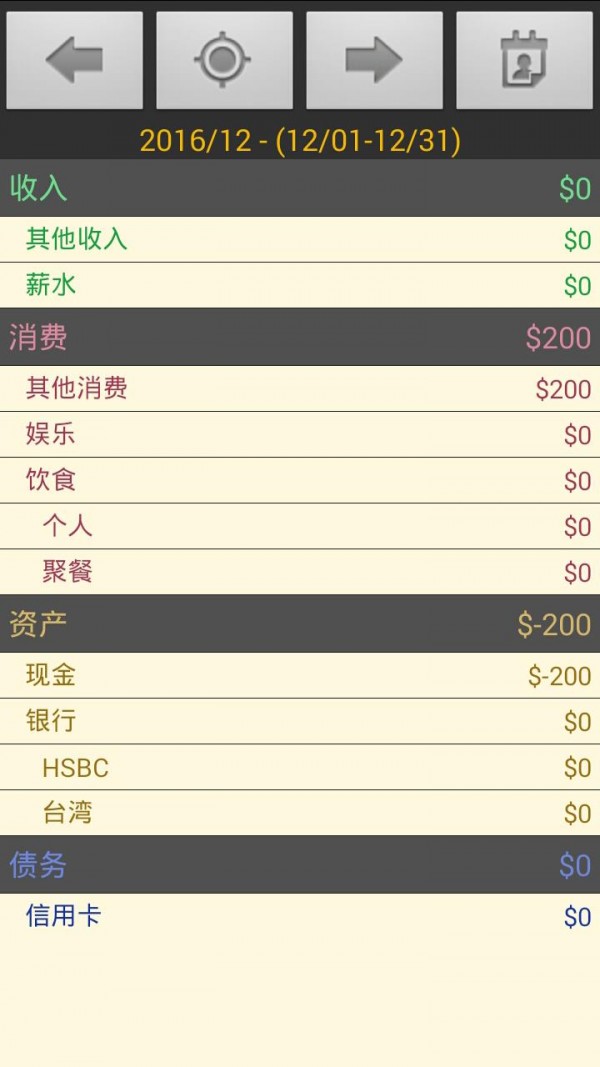Open the 信用卡 debt row
Viewport: 600px width, 1067px height.
(x=300, y=916)
